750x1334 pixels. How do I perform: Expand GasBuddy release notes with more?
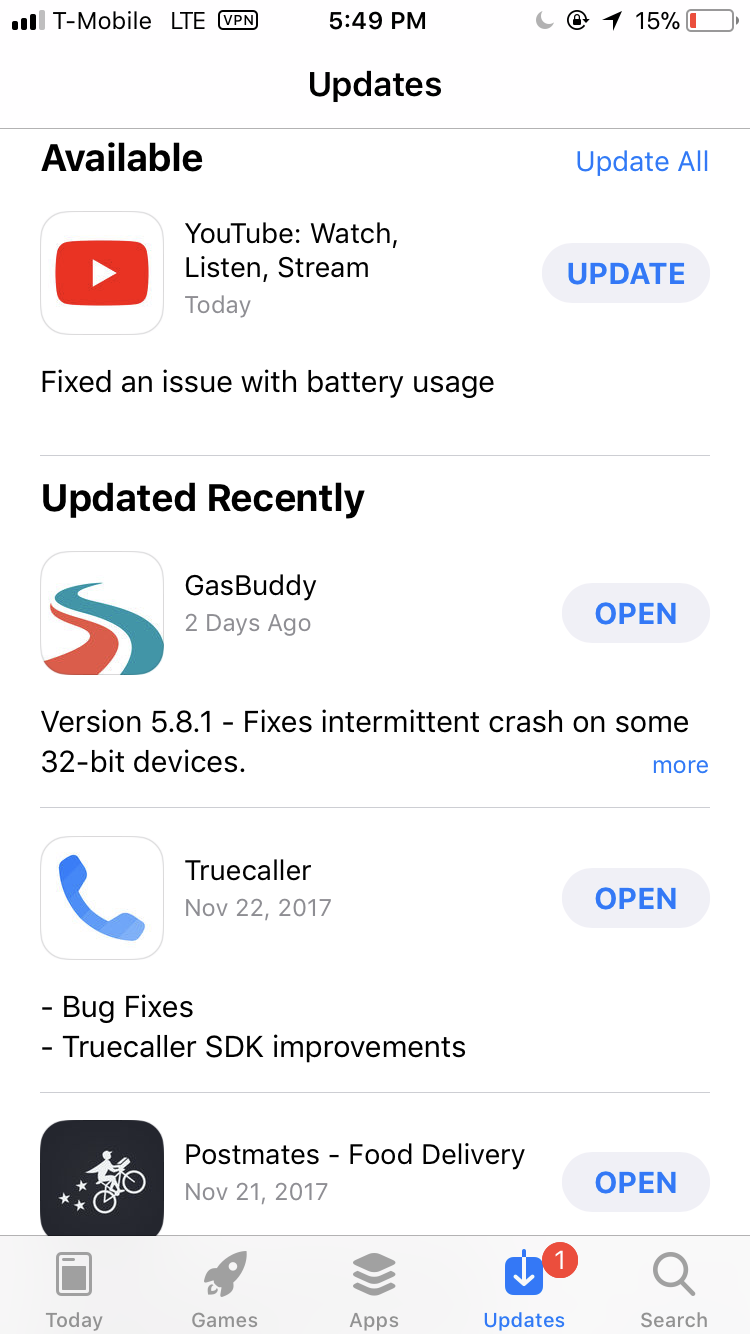tap(680, 765)
